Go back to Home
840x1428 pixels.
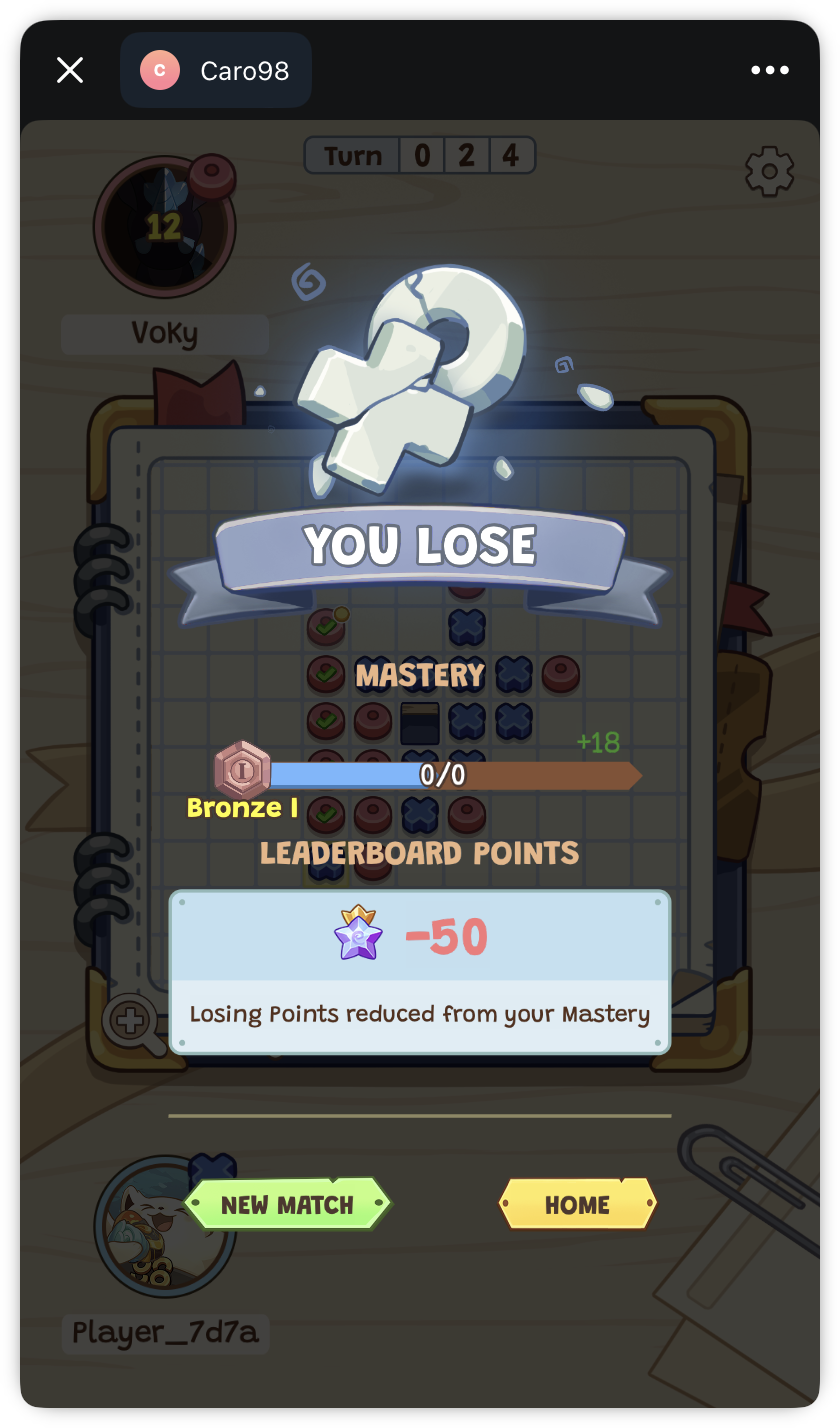click(577, 1204)
